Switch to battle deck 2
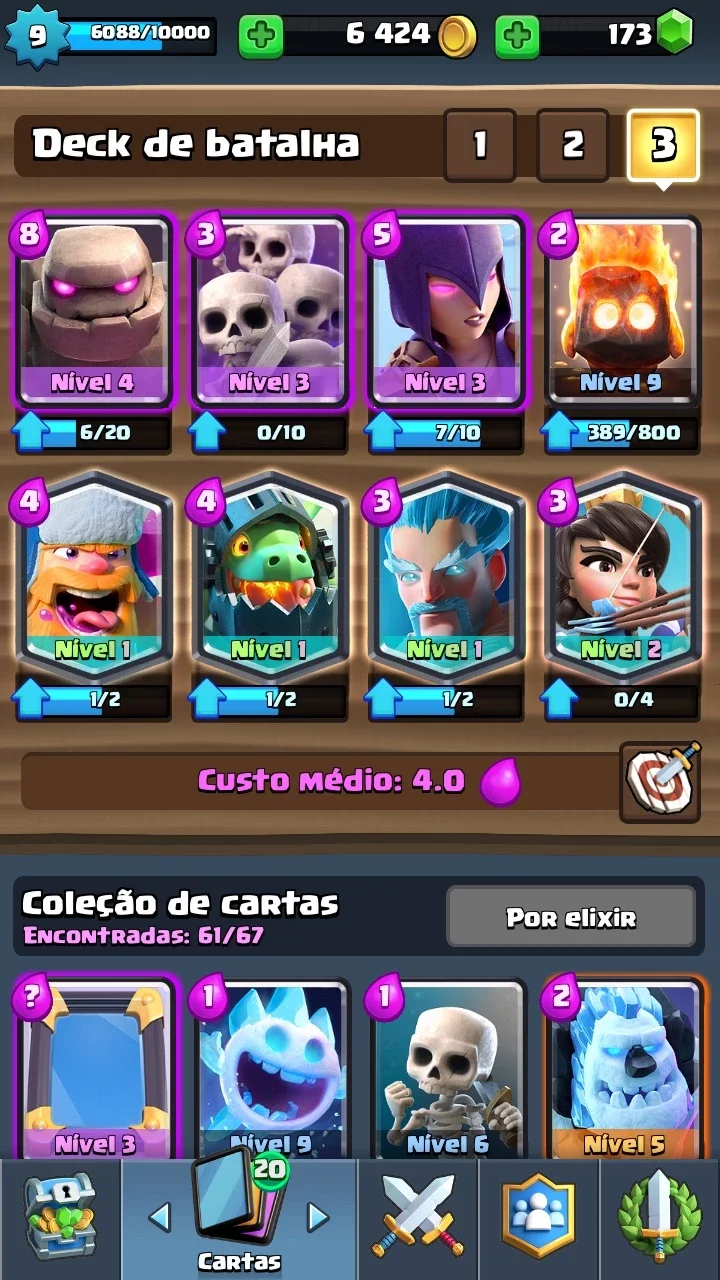This screenshot has width=720, height=1280. coord(572,145)
